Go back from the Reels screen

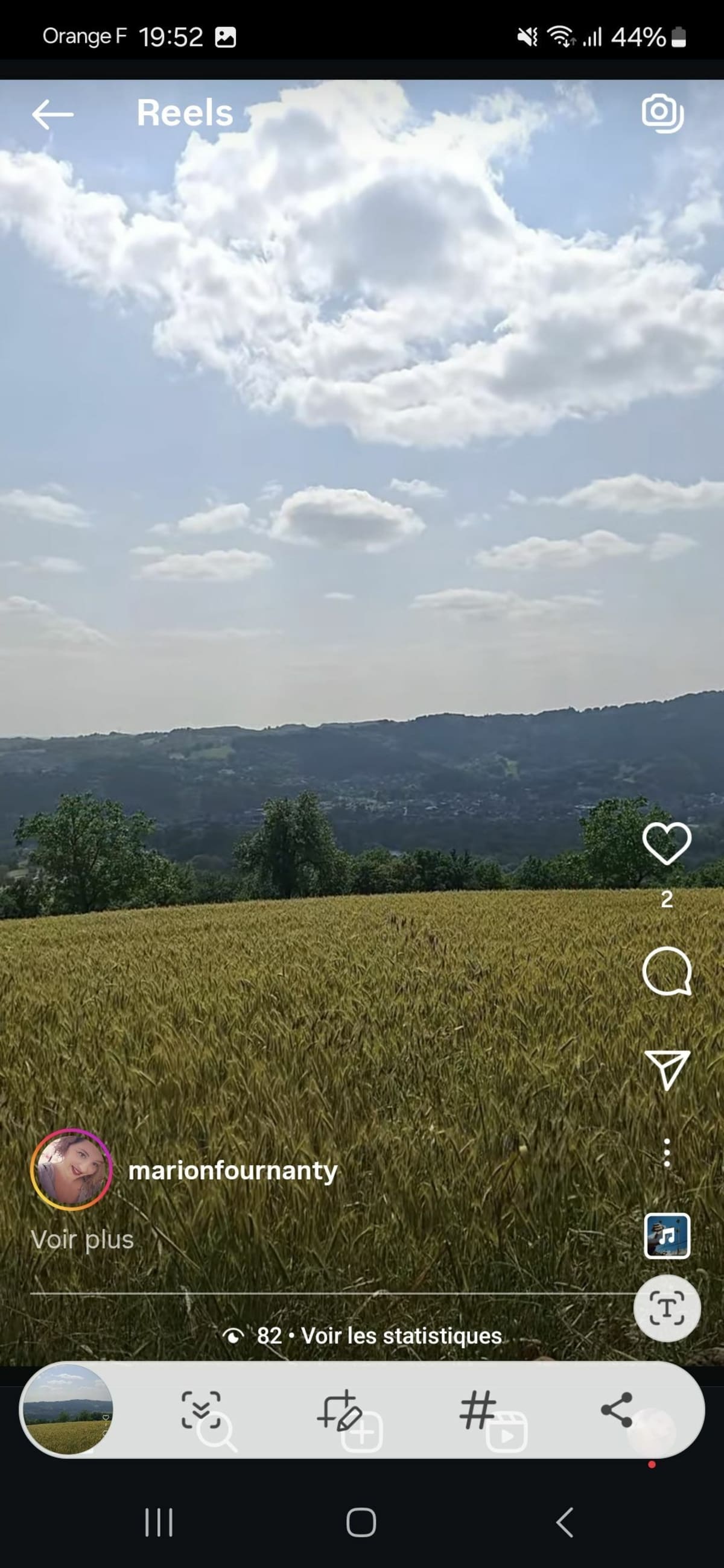coord(53,115)
